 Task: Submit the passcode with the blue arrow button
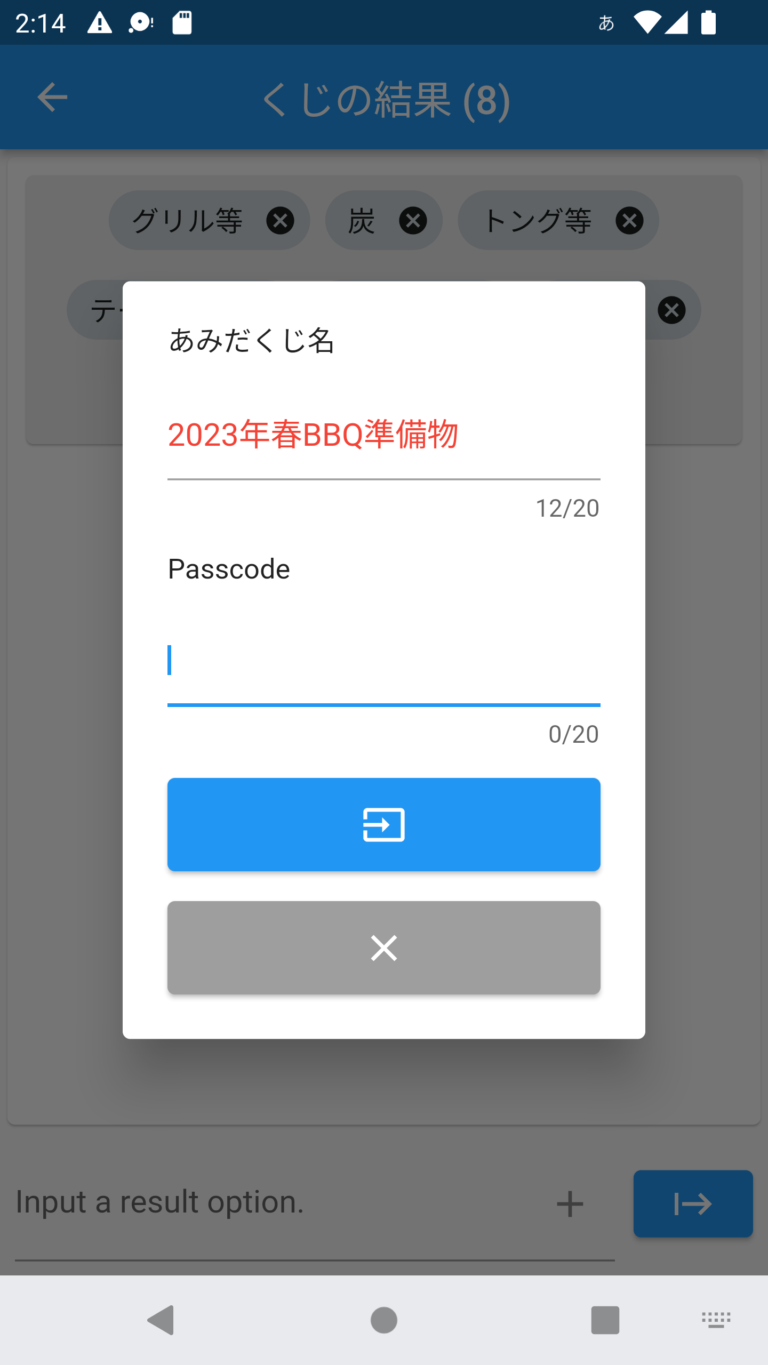383,824
